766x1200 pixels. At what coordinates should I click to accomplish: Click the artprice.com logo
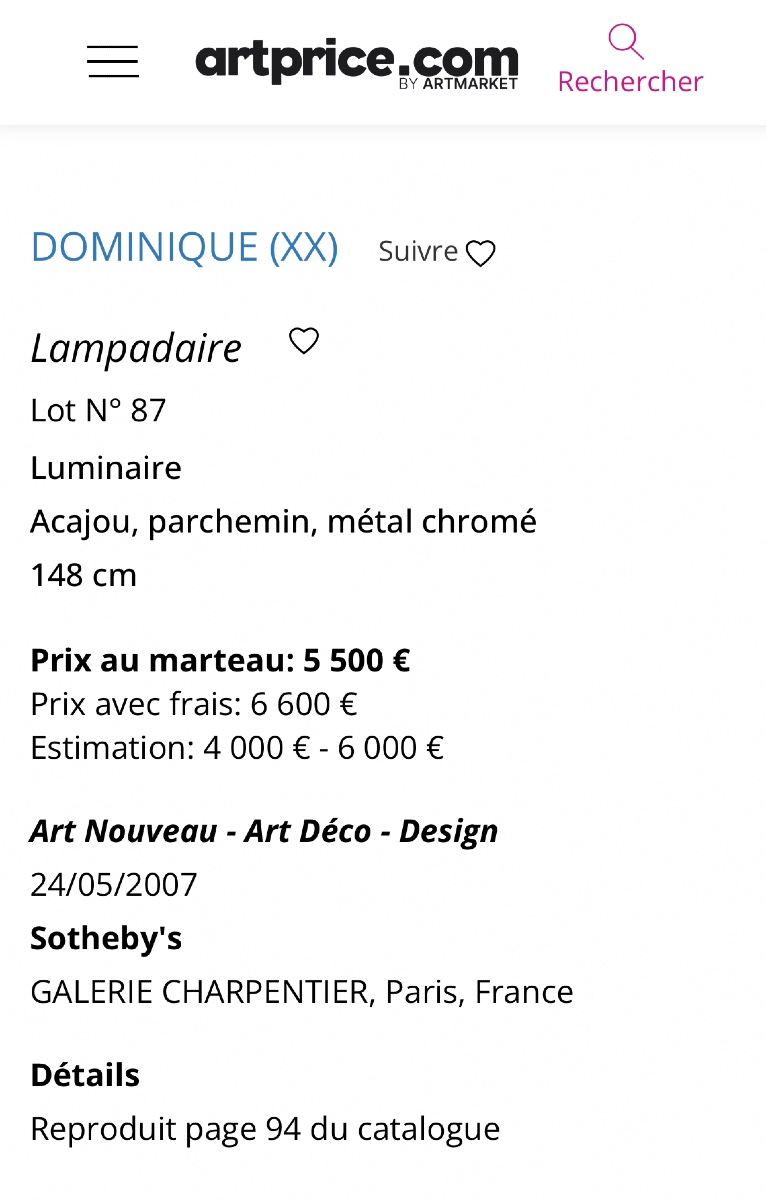[356, 60]
